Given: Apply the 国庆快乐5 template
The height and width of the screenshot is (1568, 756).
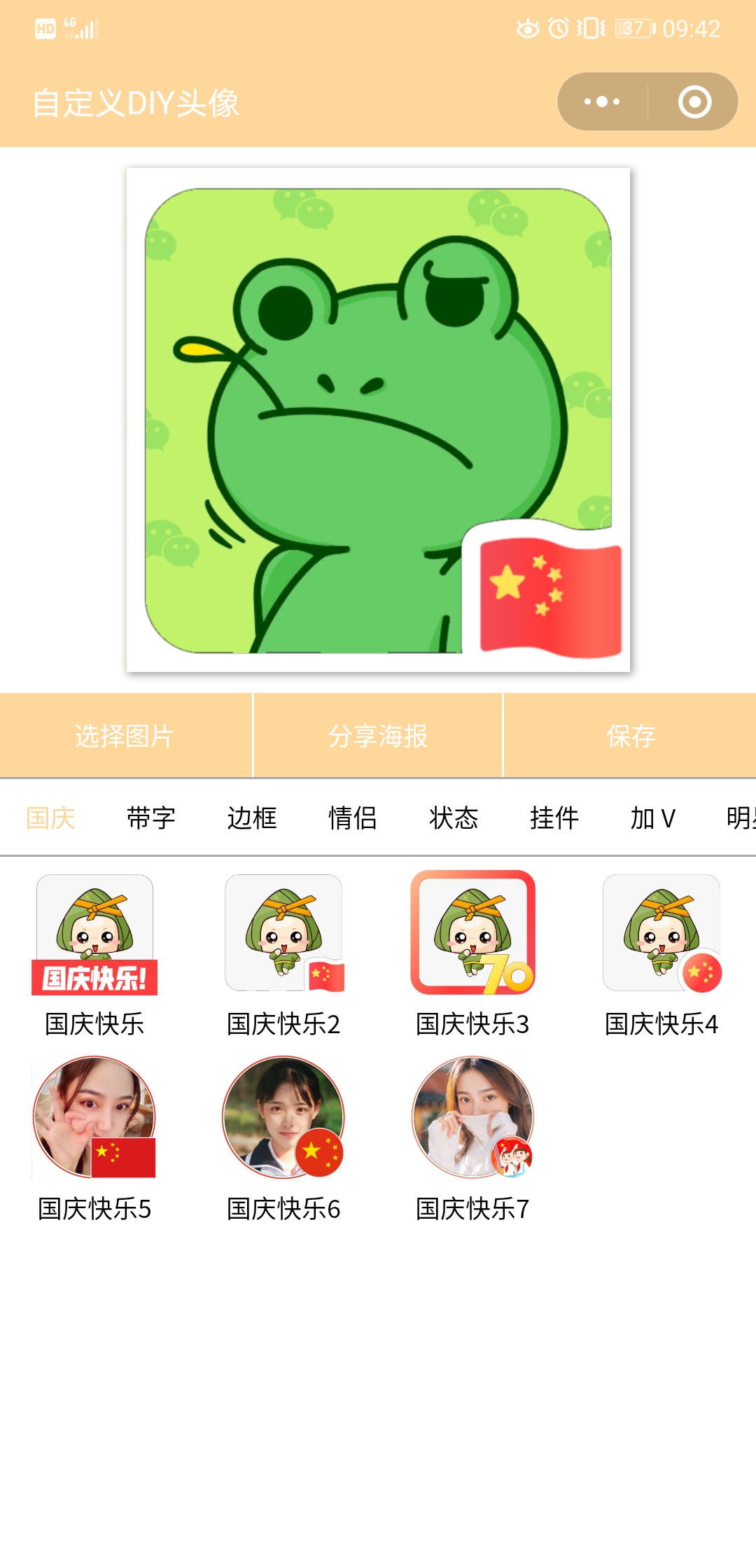Looking at the screenshot, I should click(x=94, y=1118).
